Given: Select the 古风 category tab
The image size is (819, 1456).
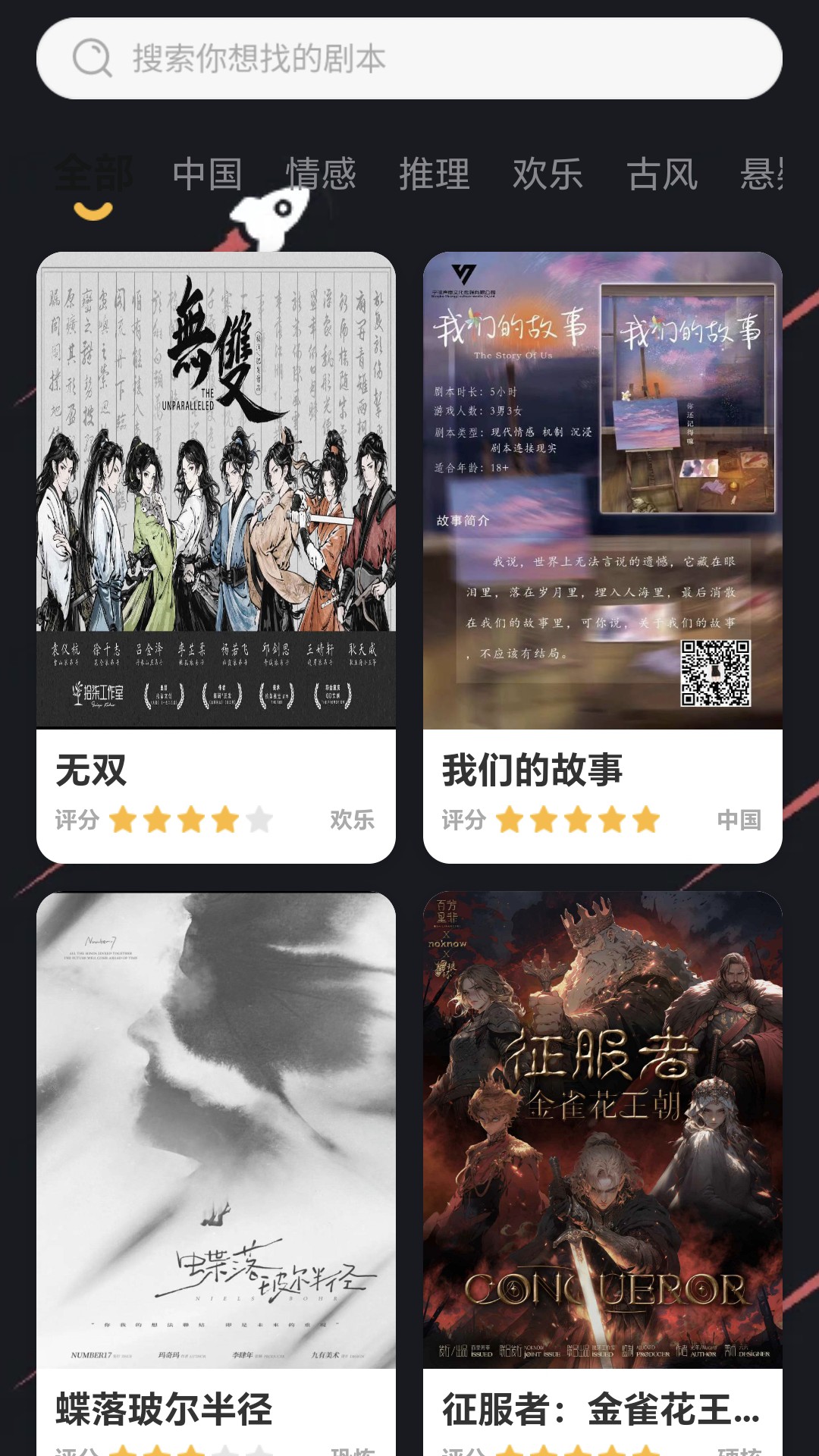Looking at the screenshot, I should point(663,173).
